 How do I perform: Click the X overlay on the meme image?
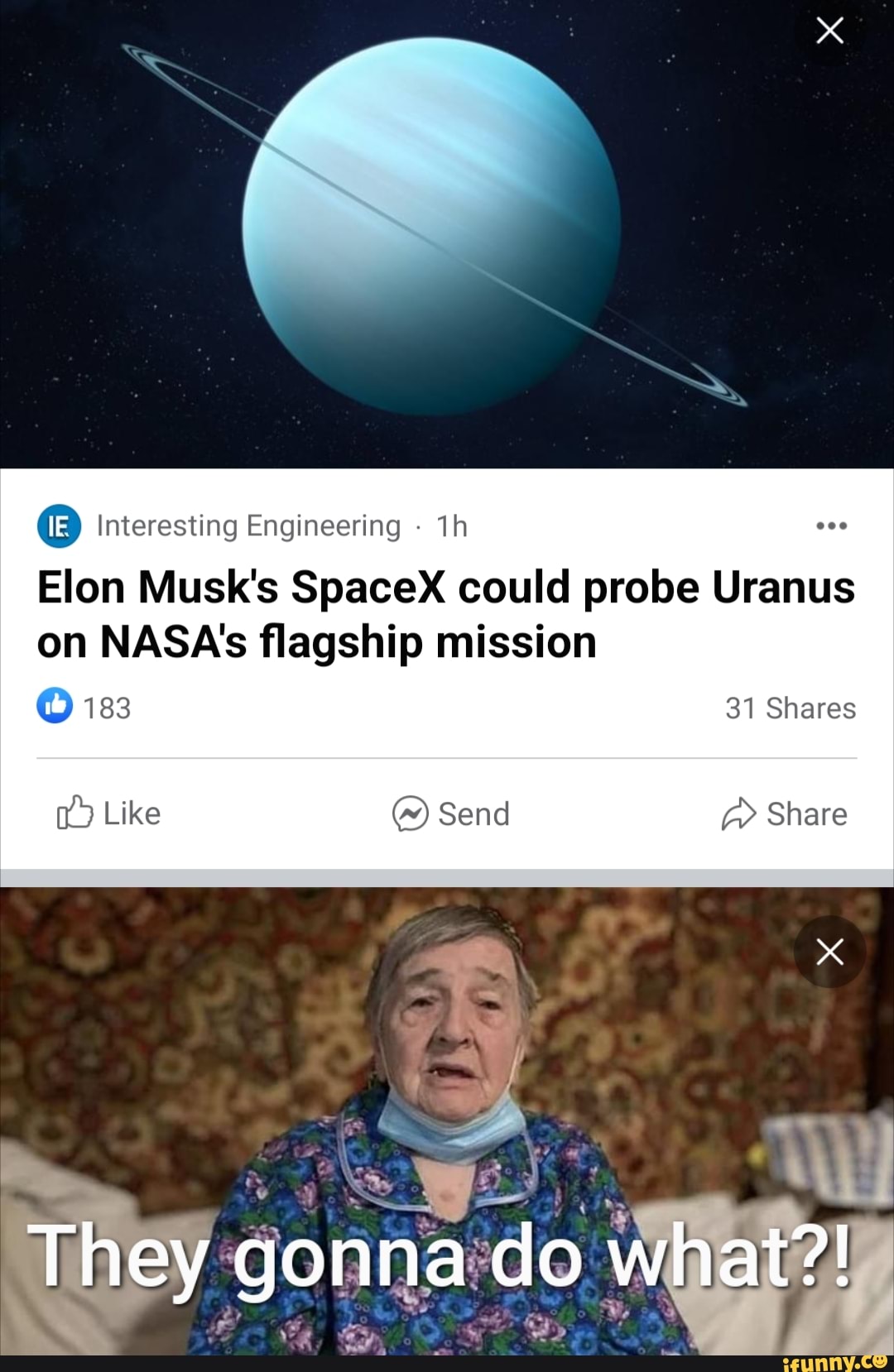(829, 952)
